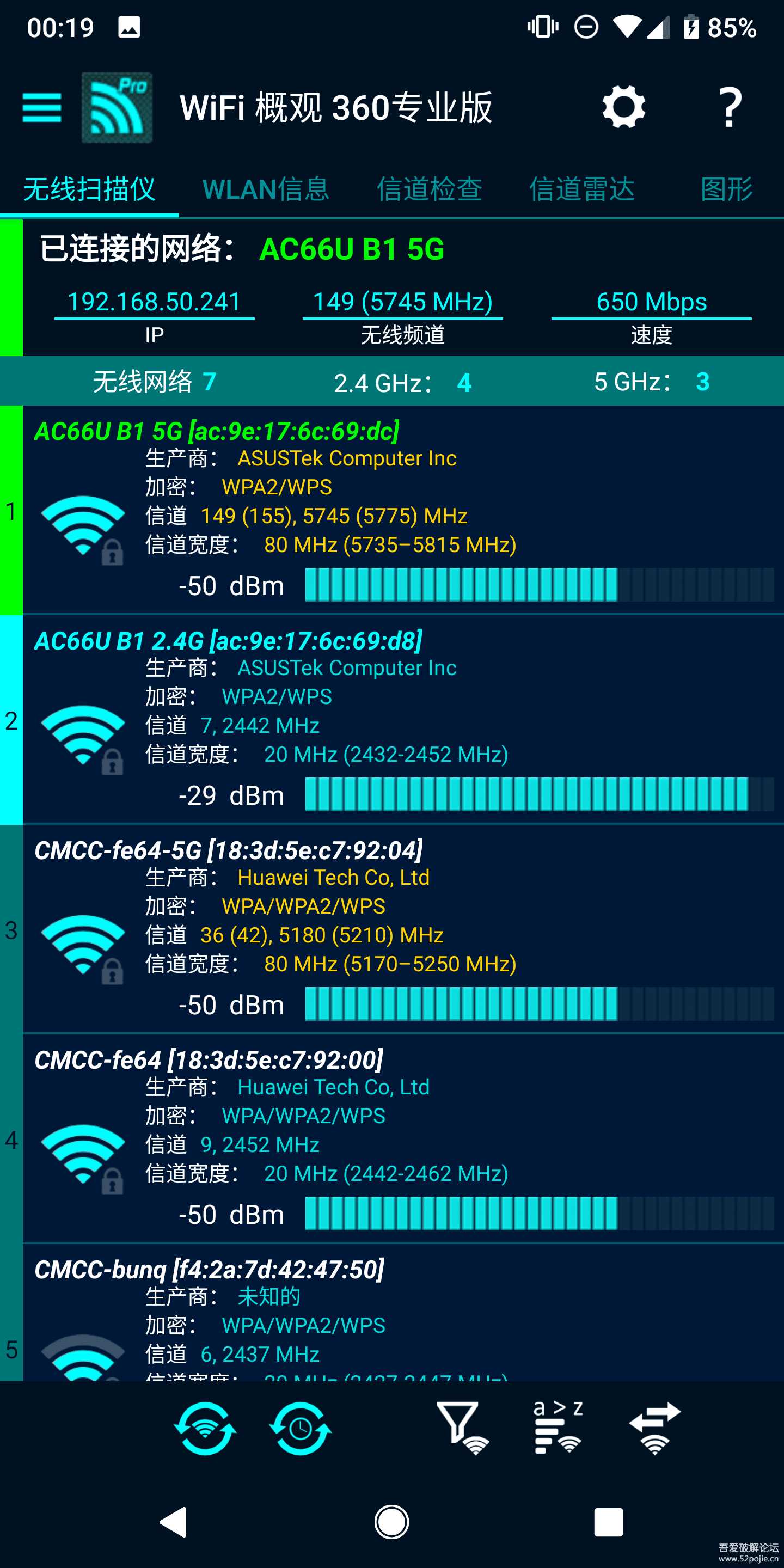The image size is (784, 1568).
Task: Go back with system back button
Action: [174, 1522]
